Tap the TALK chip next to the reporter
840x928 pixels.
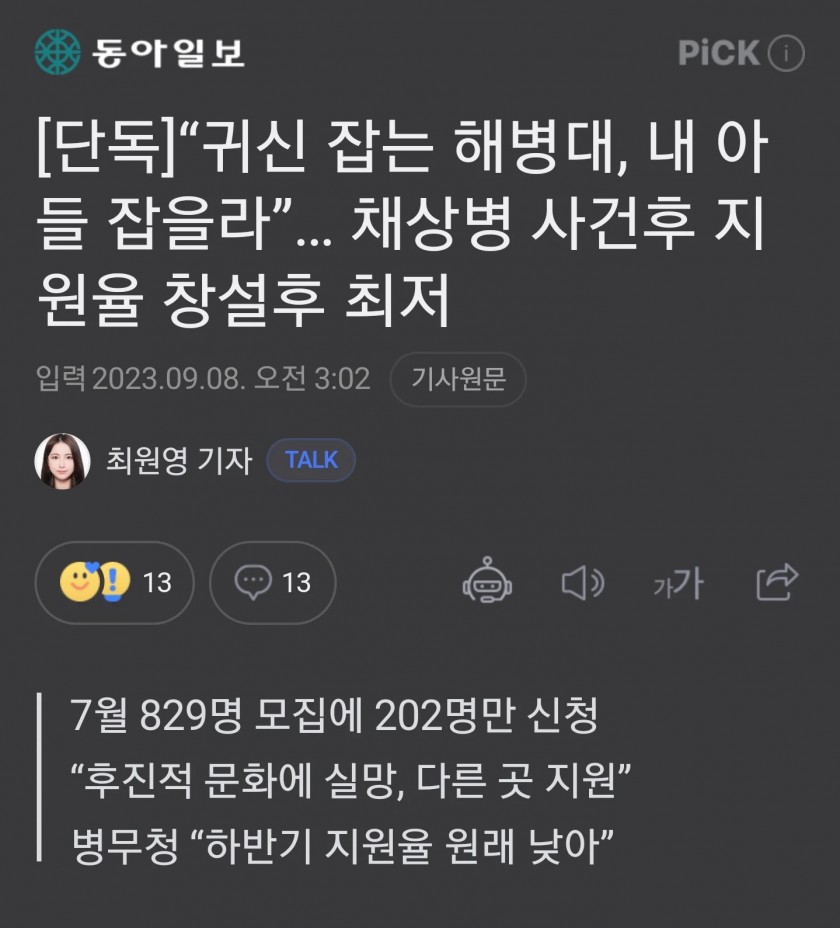[x=311, y=460]
